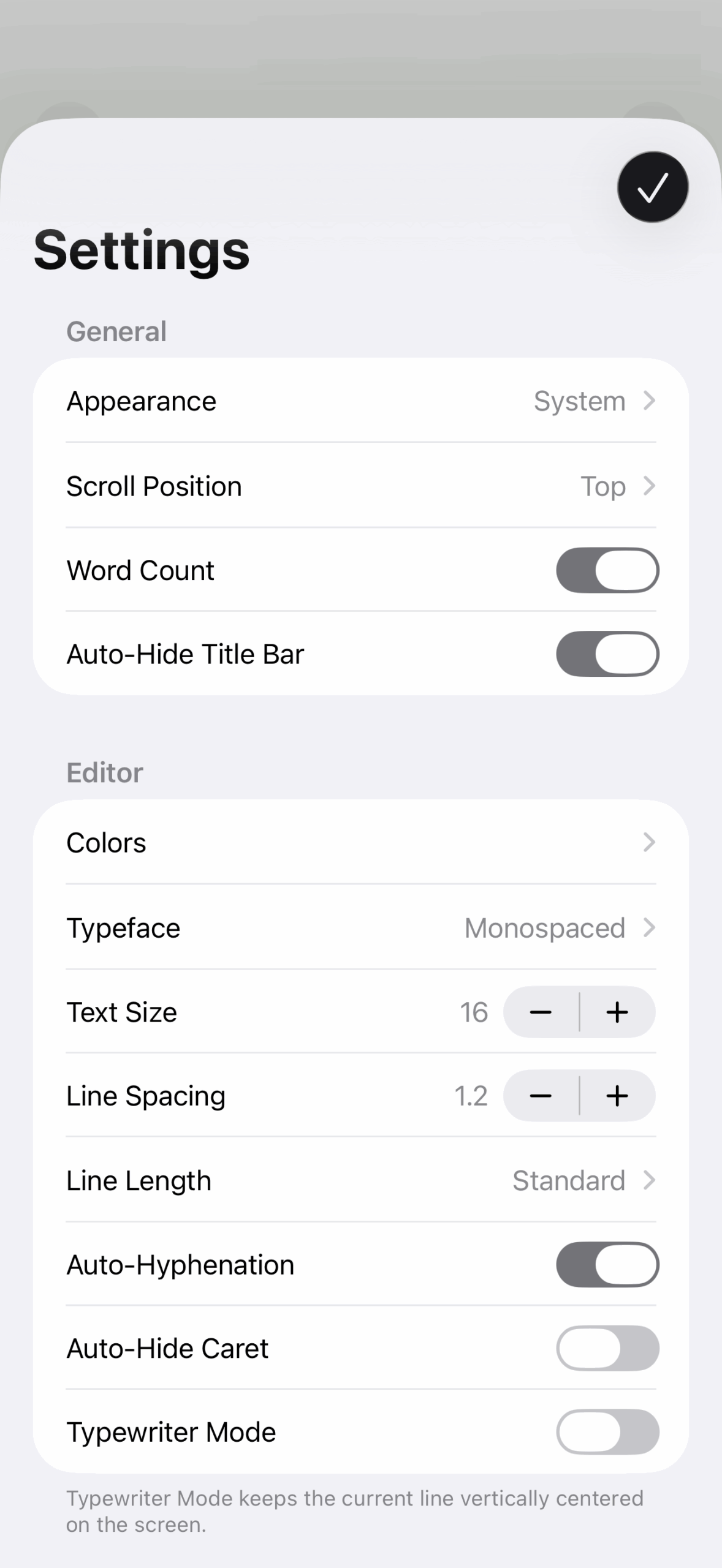This screenshot has height=1568, width=722.
Task: Turn off Word Count
Action: pos(607,570)
